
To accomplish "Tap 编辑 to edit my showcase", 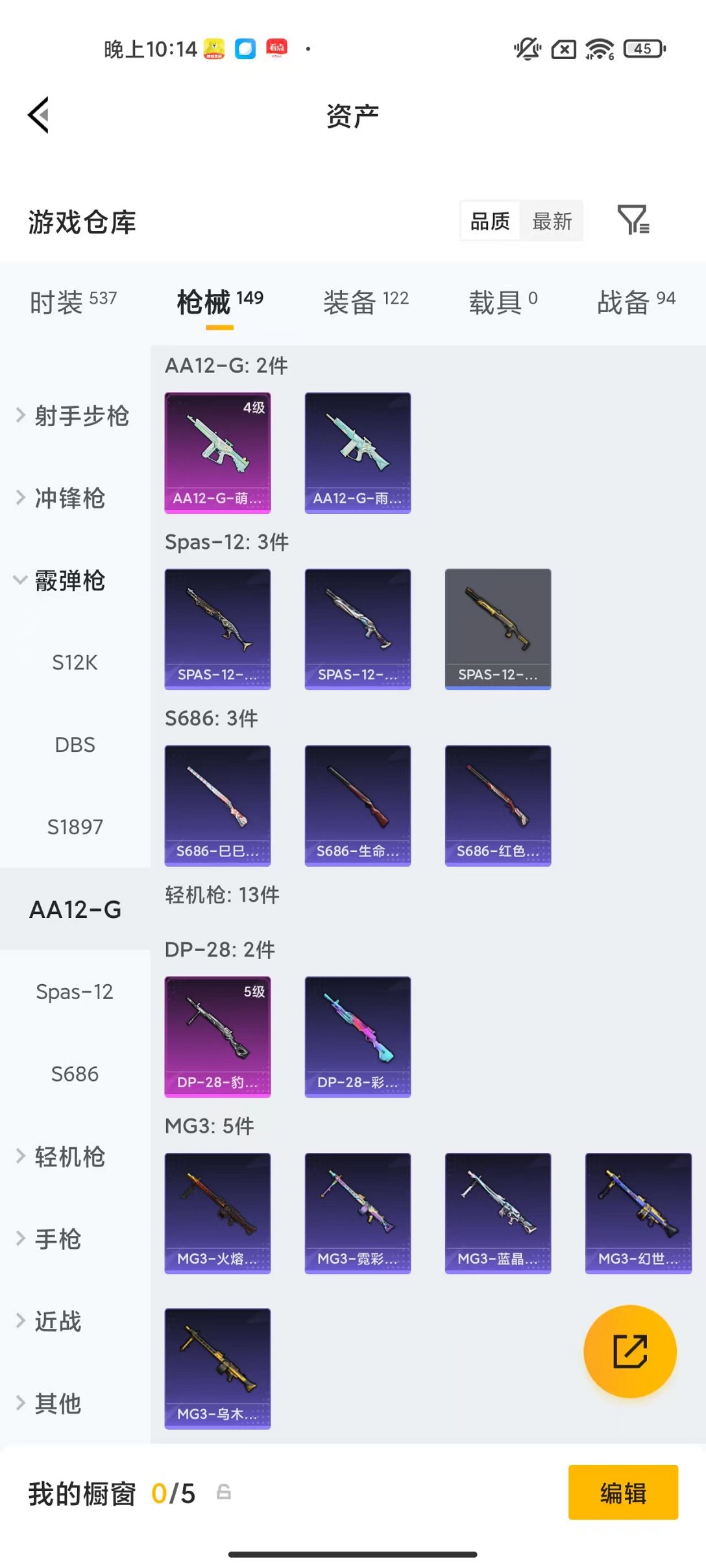I will pos(623,1492).
